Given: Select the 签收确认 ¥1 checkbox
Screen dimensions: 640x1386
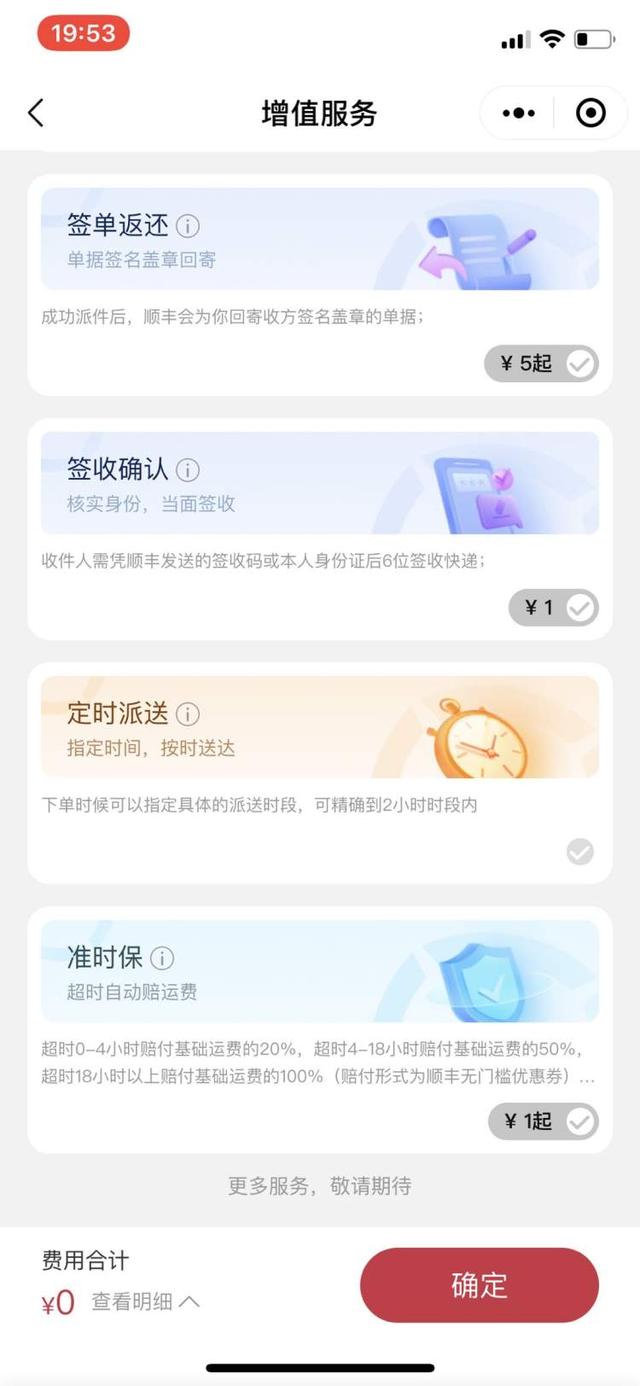Looking at the screenshot, I should (x=580, y=608).
